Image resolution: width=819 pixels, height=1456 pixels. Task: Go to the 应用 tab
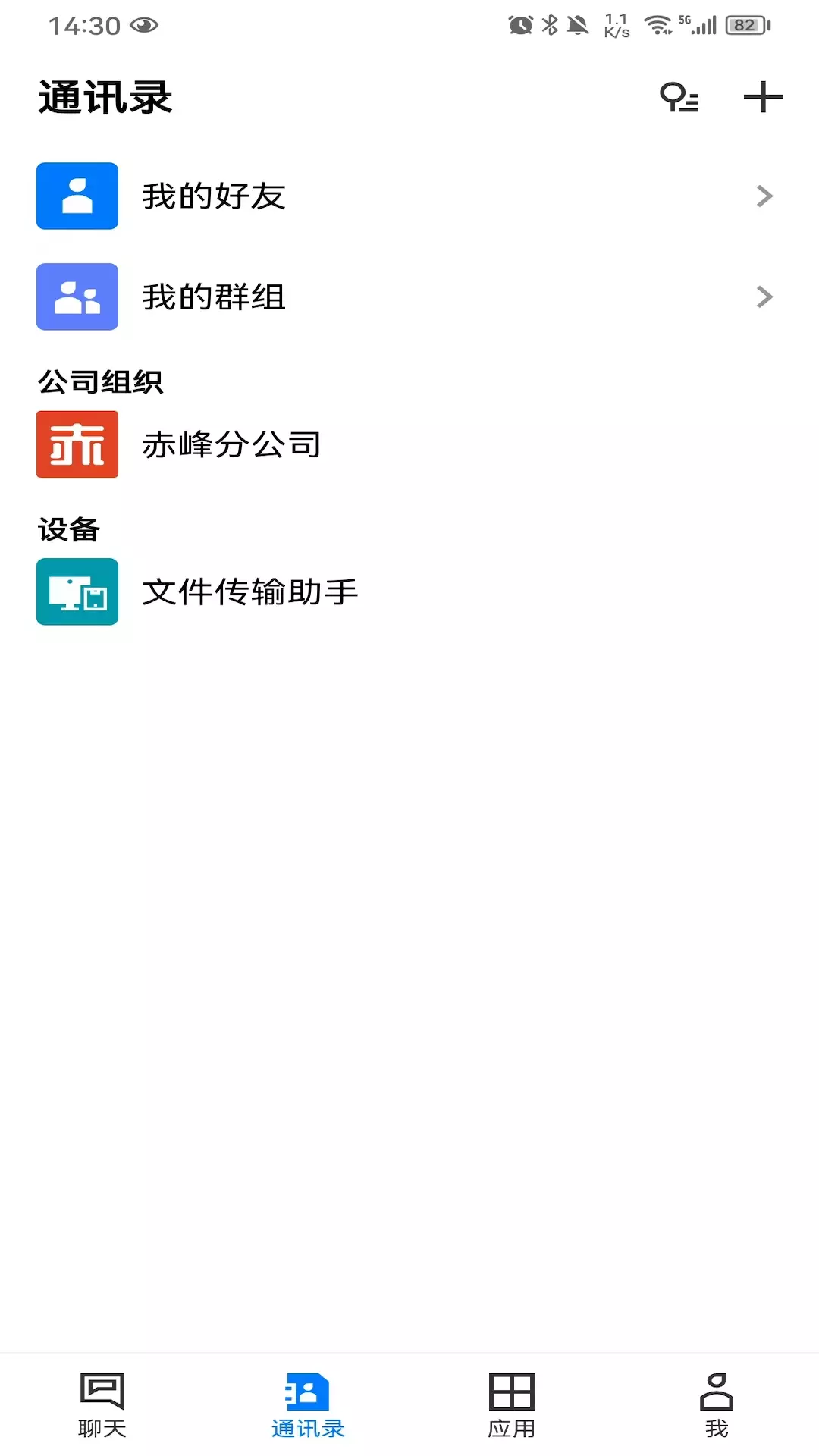512,1405
